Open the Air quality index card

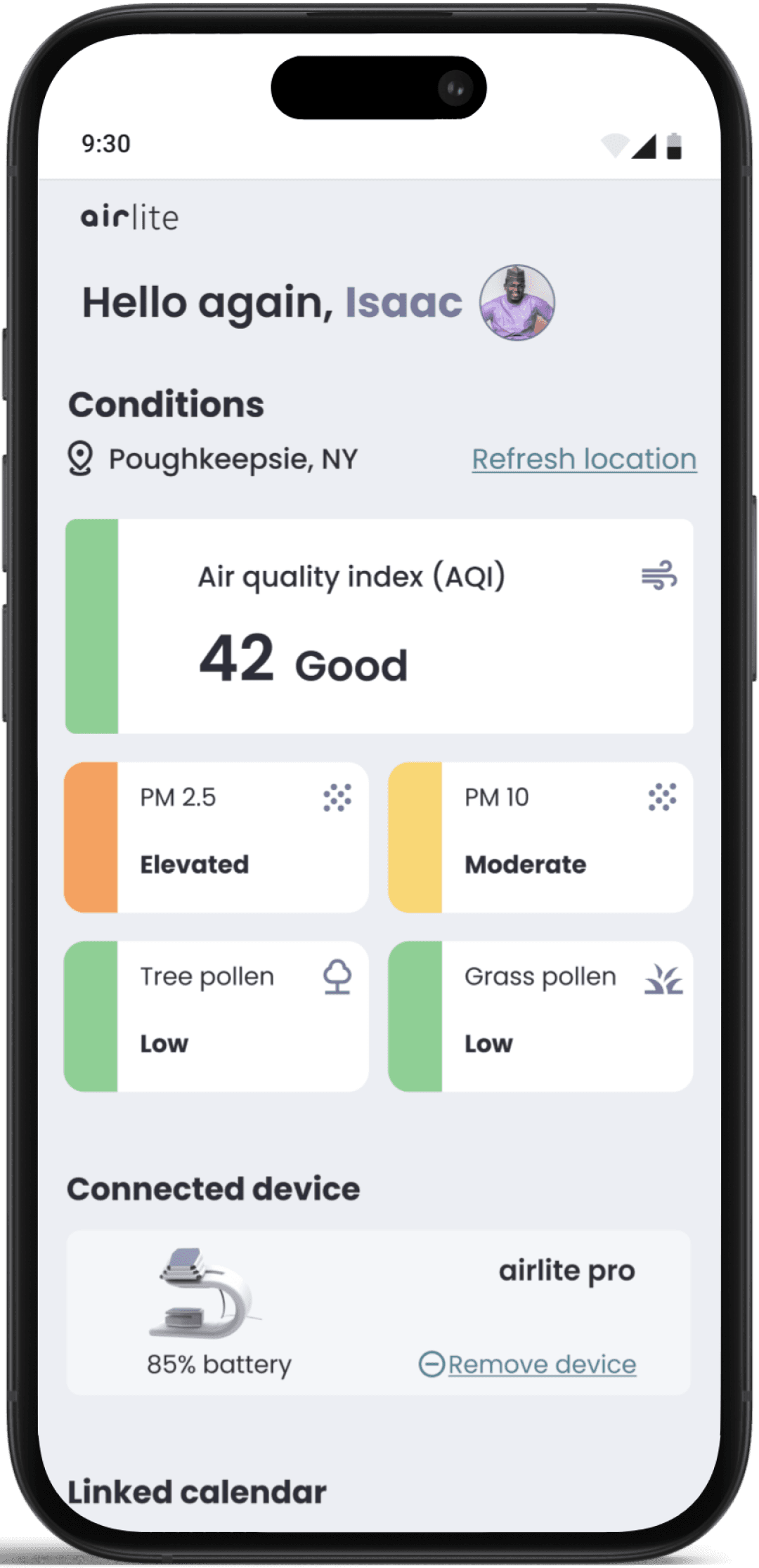point(379,627)
